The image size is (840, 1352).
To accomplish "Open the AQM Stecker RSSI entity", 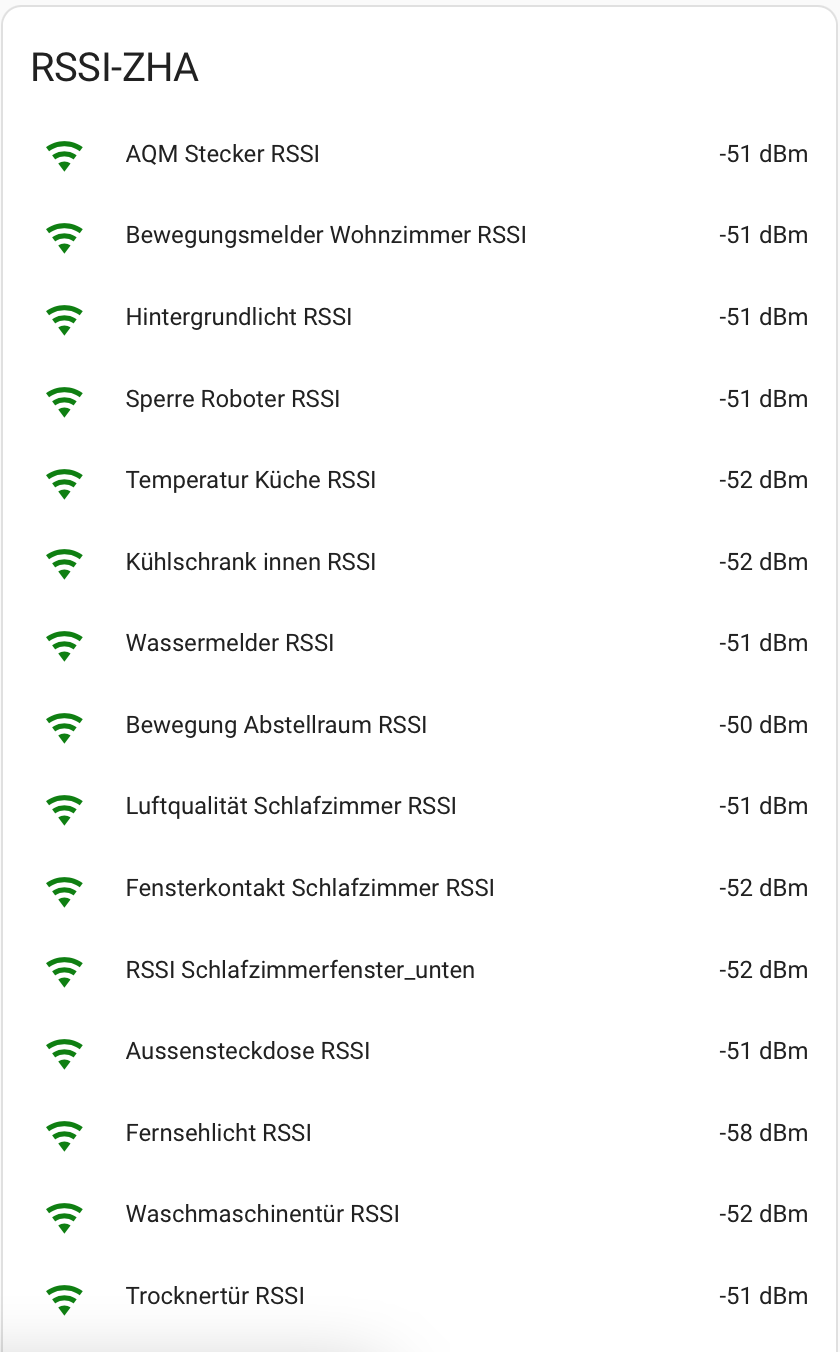I will click(222, 155).
